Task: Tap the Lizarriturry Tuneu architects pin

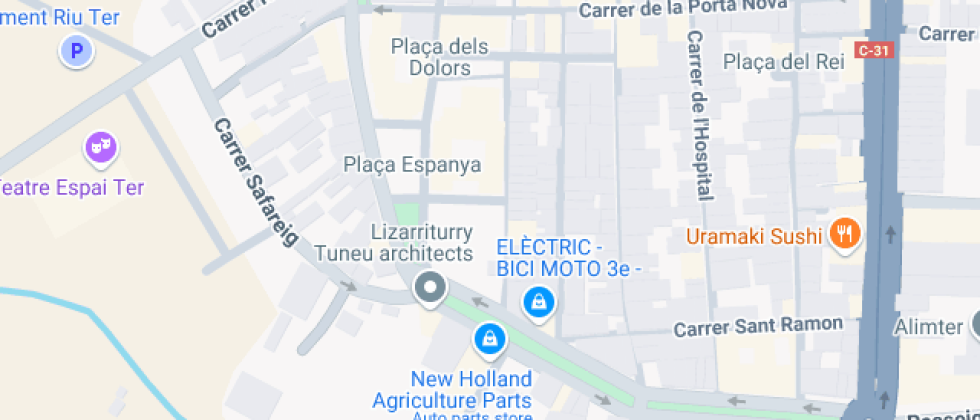Action: (x=430, y=289)
